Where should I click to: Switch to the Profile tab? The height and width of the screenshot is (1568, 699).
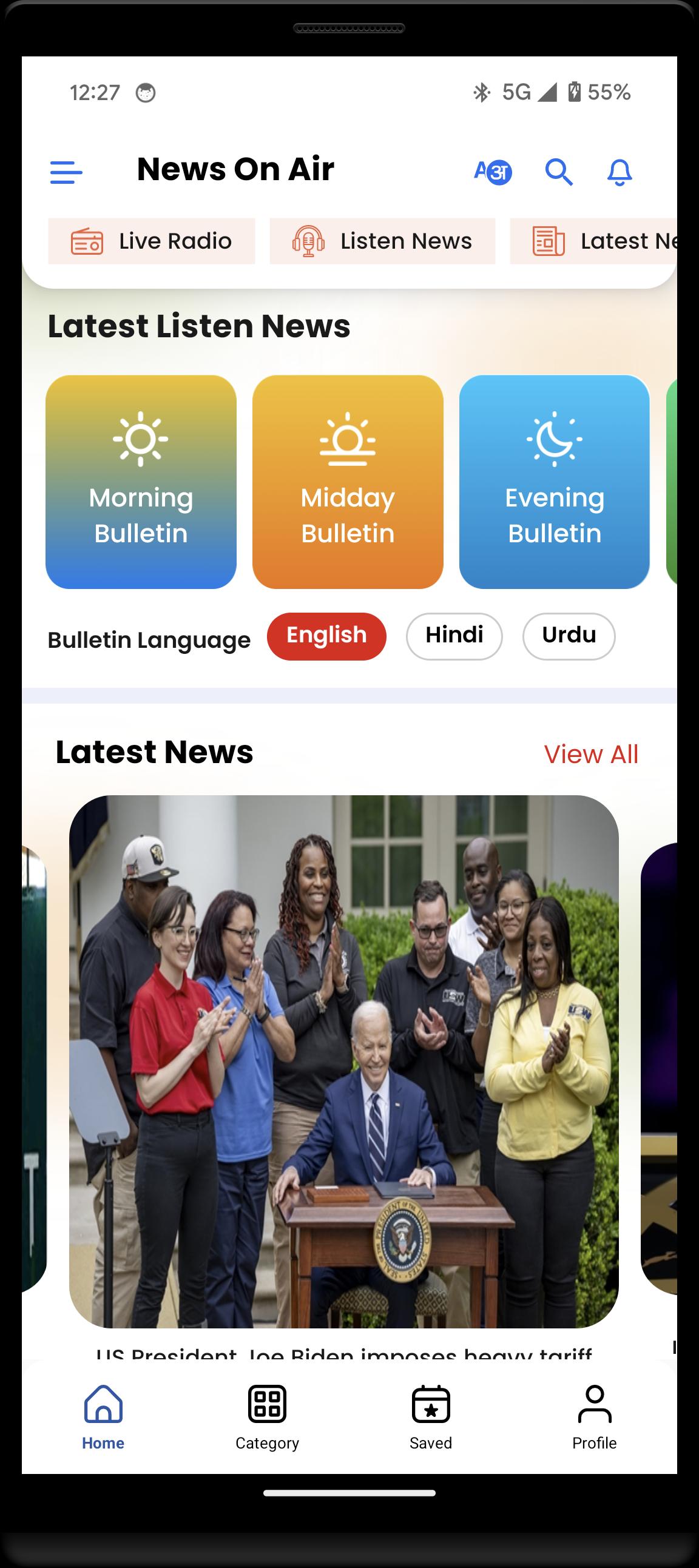click(x=594, y=1417)
